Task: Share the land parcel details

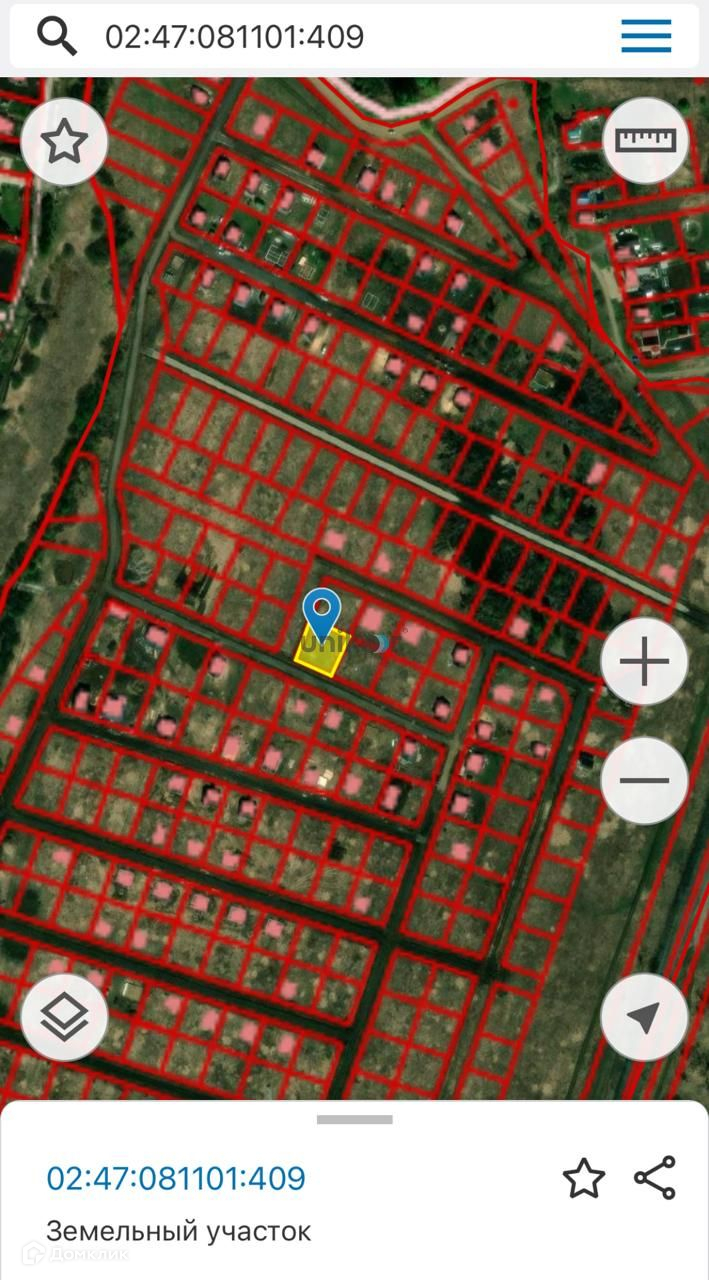Action: tap(655, 1178)
